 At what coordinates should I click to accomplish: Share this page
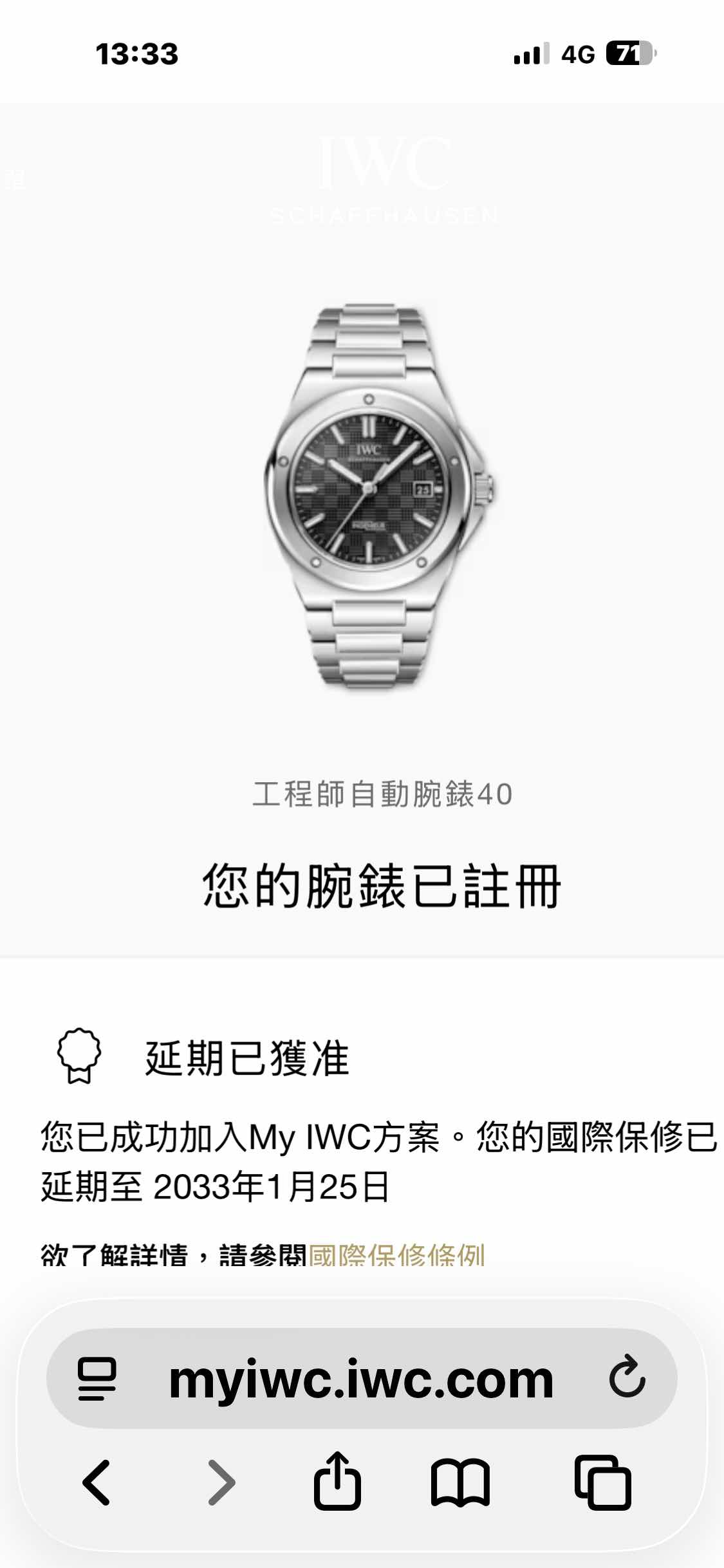tap(337, 1481)
